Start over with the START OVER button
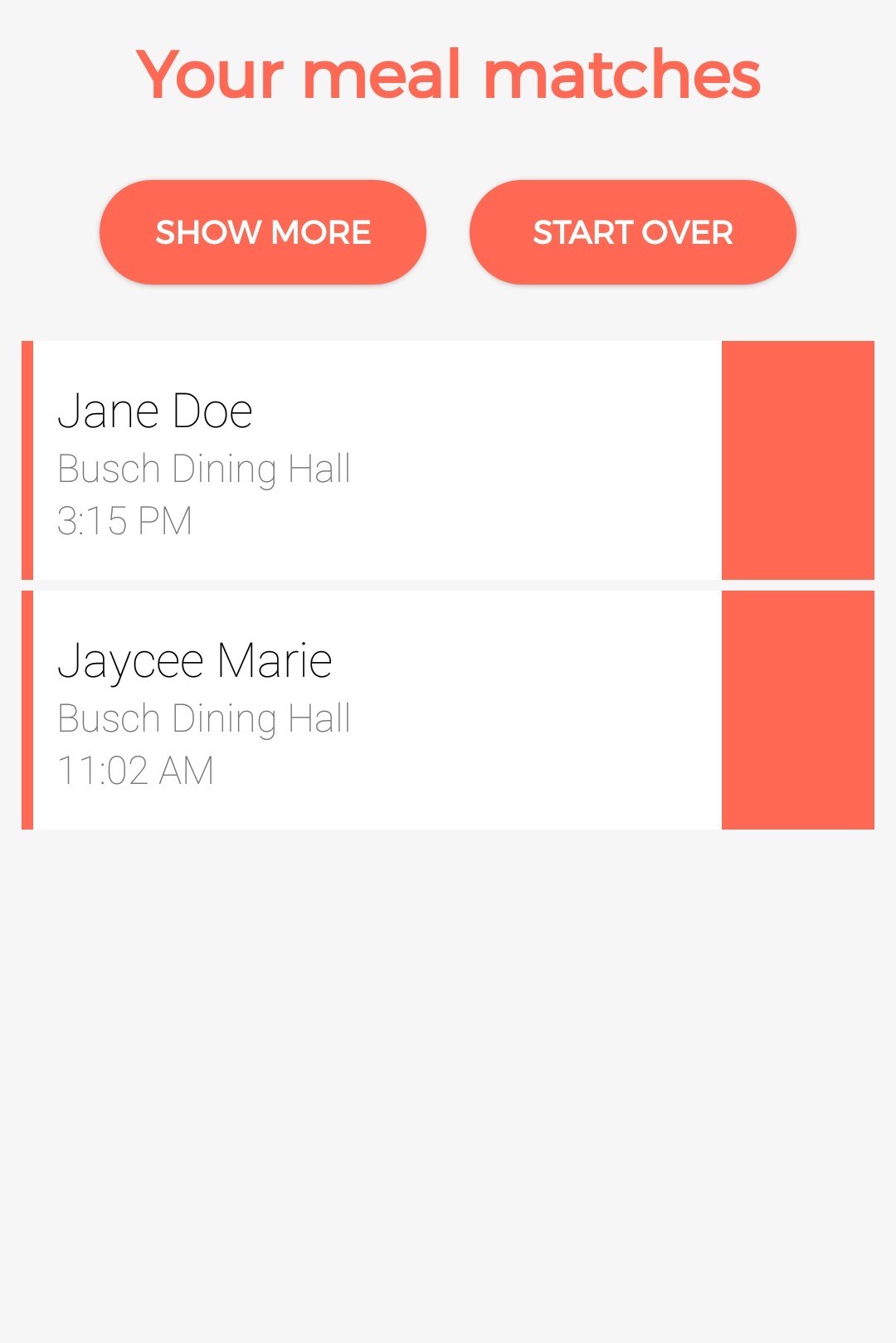The width and height of the screenshot is (896, 1343). click(632, 232)
